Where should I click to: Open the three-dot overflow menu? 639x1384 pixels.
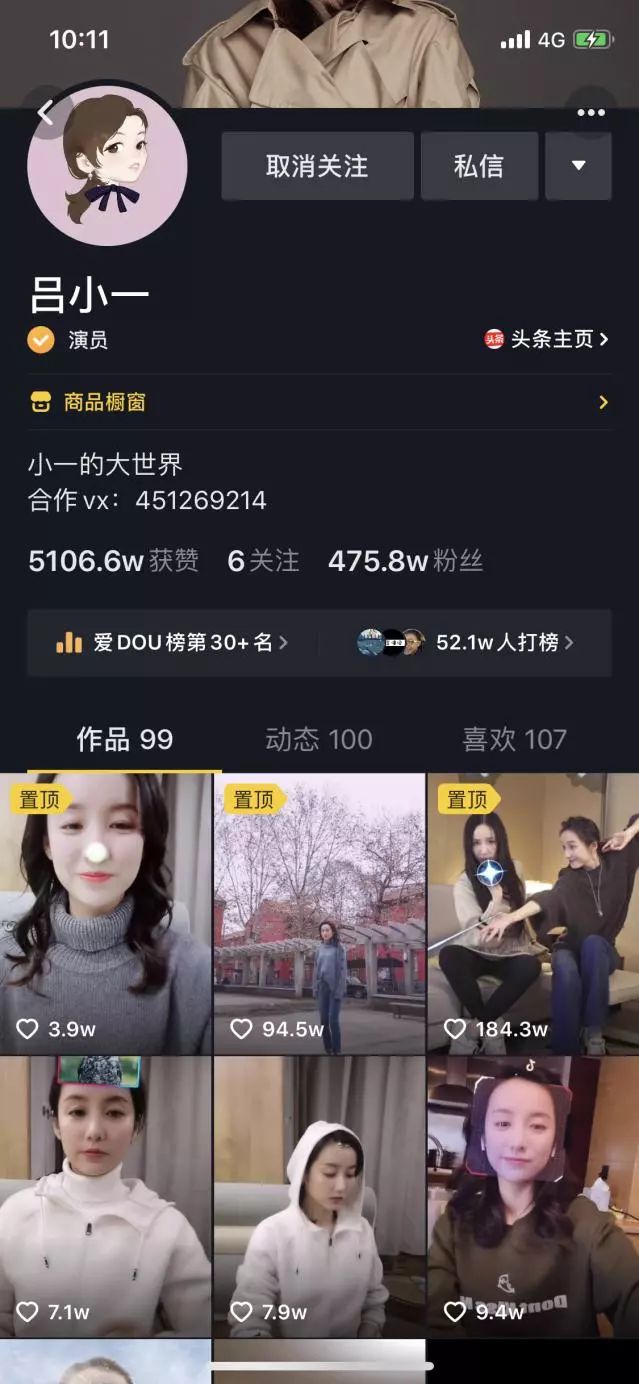pos(591,113)
